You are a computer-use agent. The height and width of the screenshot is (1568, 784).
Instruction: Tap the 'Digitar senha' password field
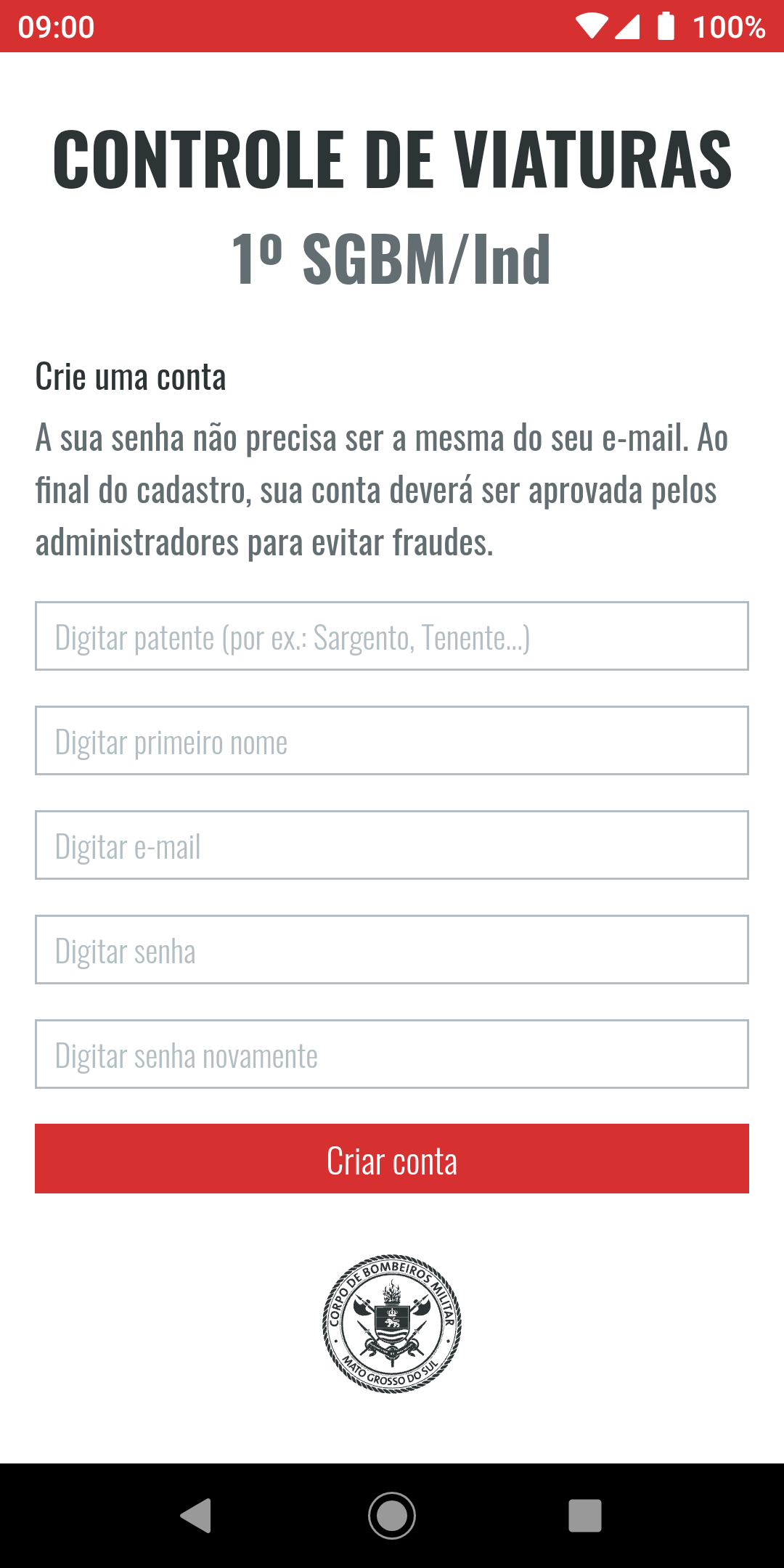(x=392, y=950)
